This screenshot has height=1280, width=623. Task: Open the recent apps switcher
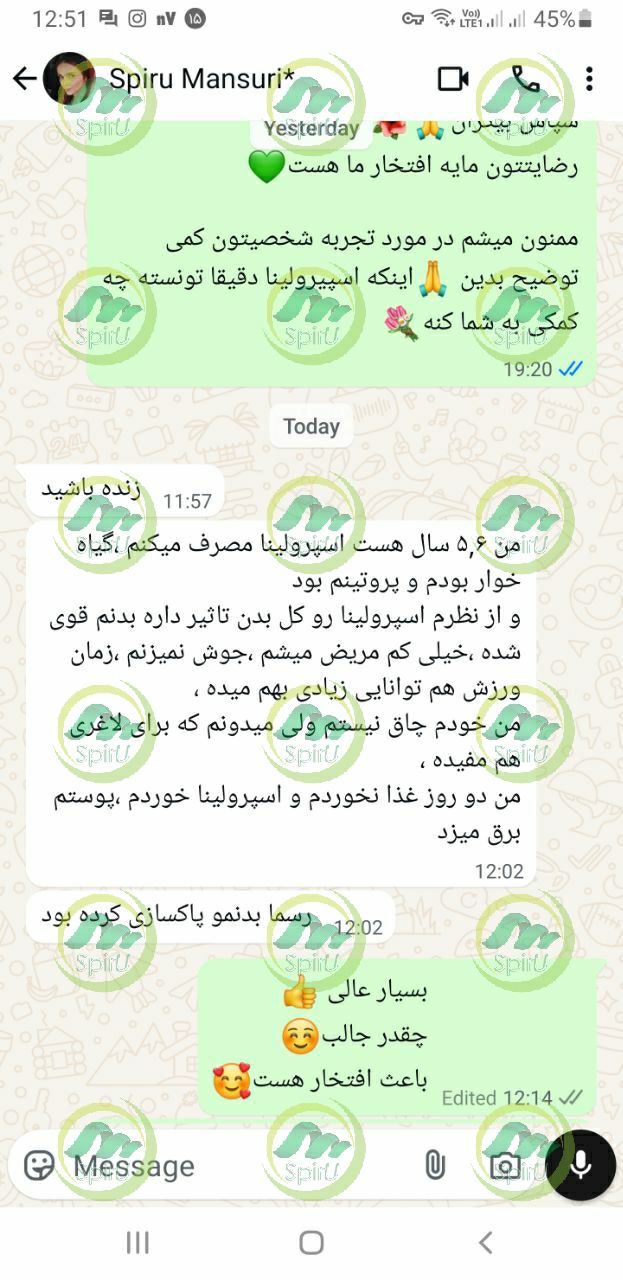coord(138,1243)
